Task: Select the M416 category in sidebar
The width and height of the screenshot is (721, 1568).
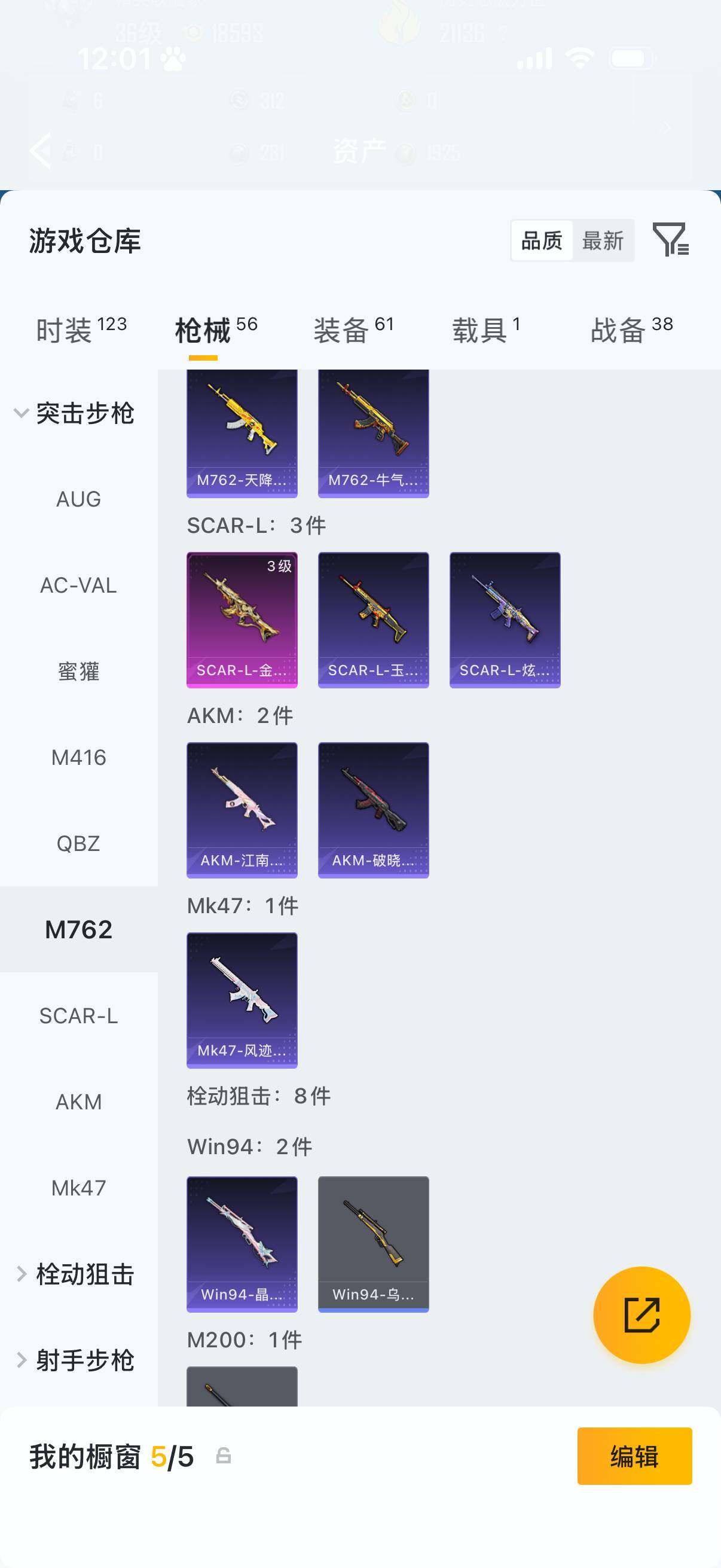Action: point(78,757)
